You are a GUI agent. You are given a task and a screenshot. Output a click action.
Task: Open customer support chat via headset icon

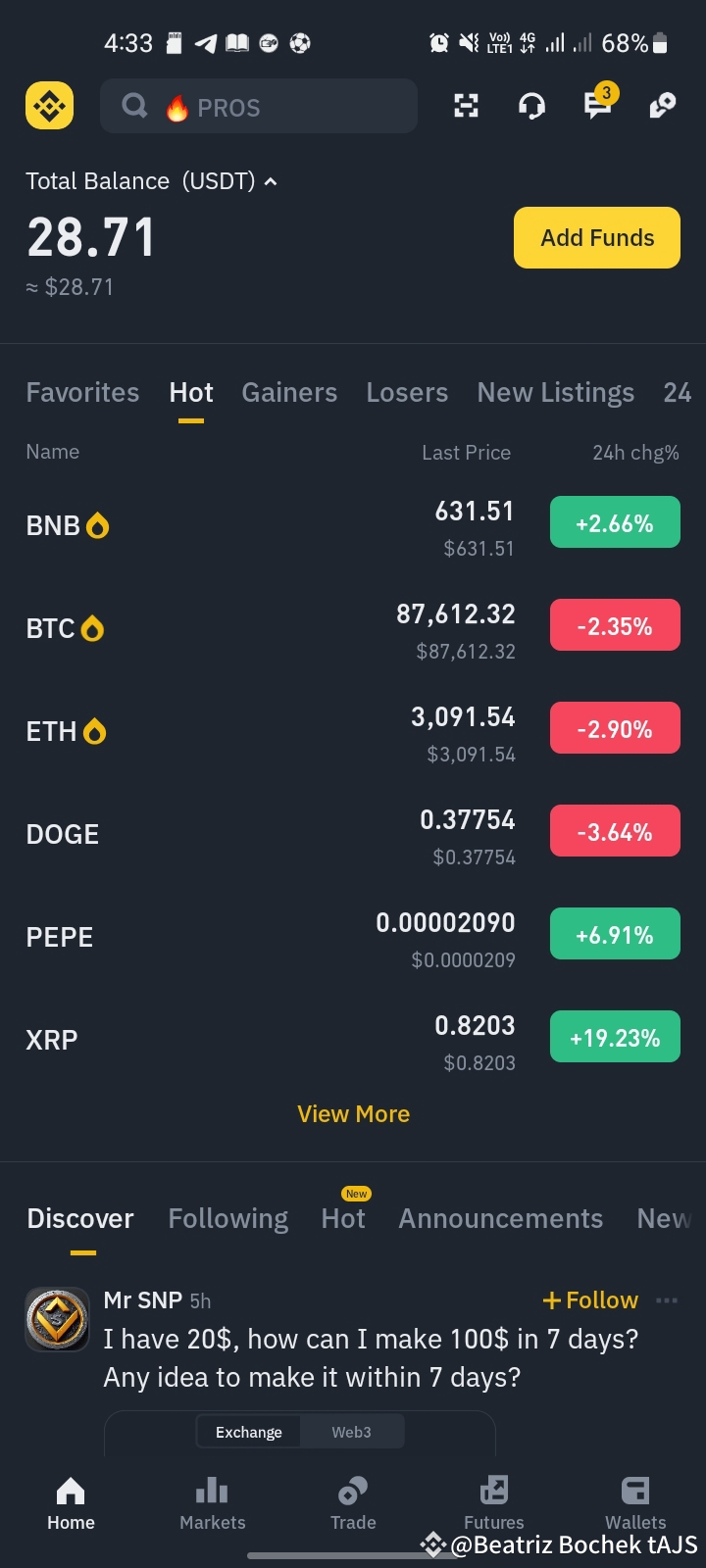coord(531,105)
